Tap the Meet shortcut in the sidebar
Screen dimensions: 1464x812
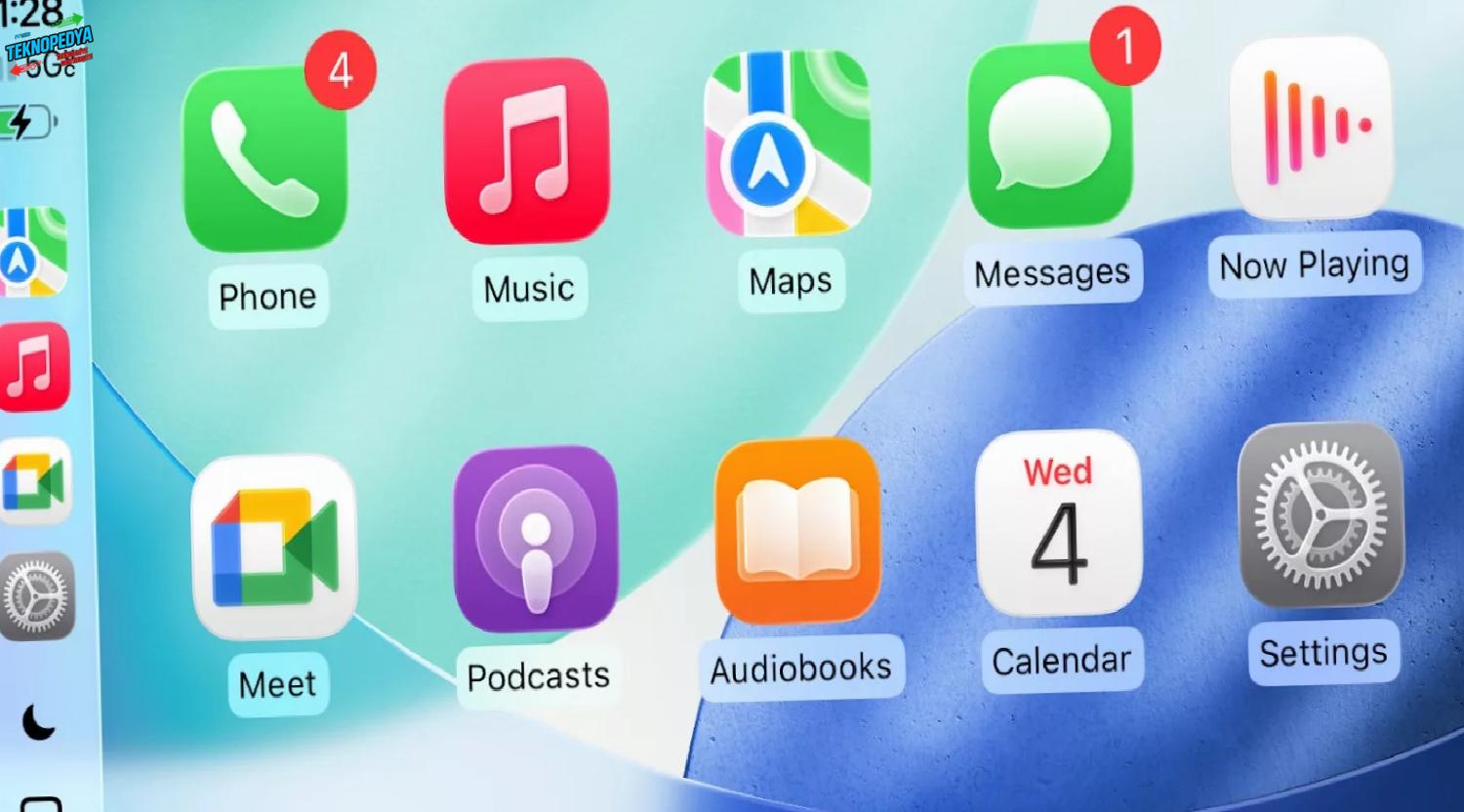click(x=35, y=482)
